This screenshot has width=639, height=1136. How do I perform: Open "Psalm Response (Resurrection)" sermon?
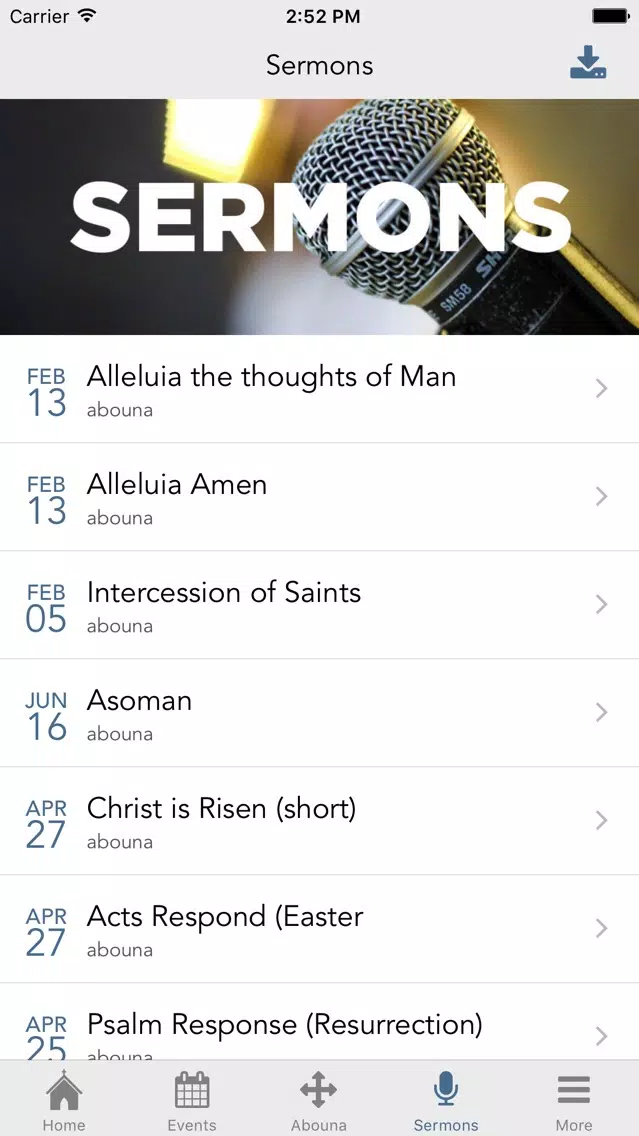click(320, 1022)
